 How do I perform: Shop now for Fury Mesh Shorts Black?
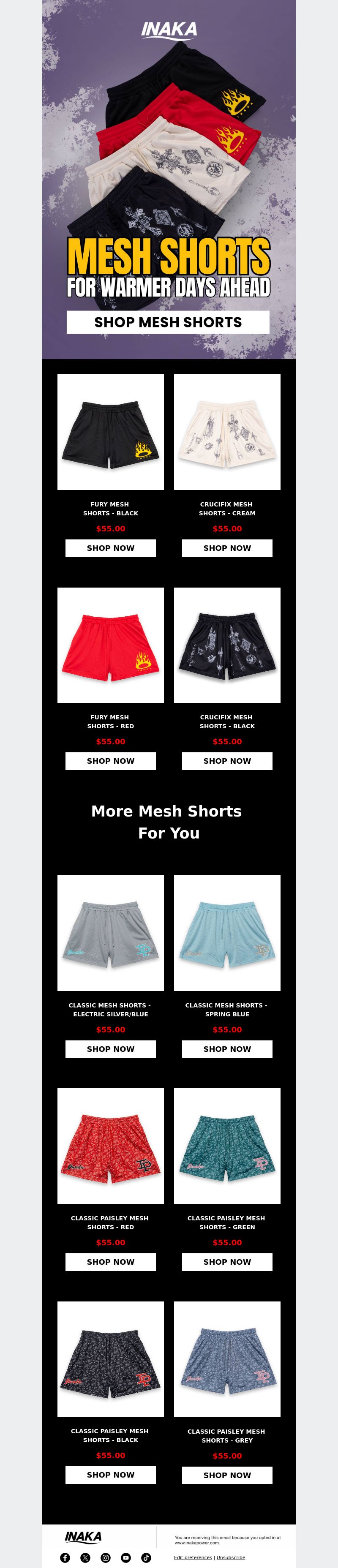[x=110, y=548]
